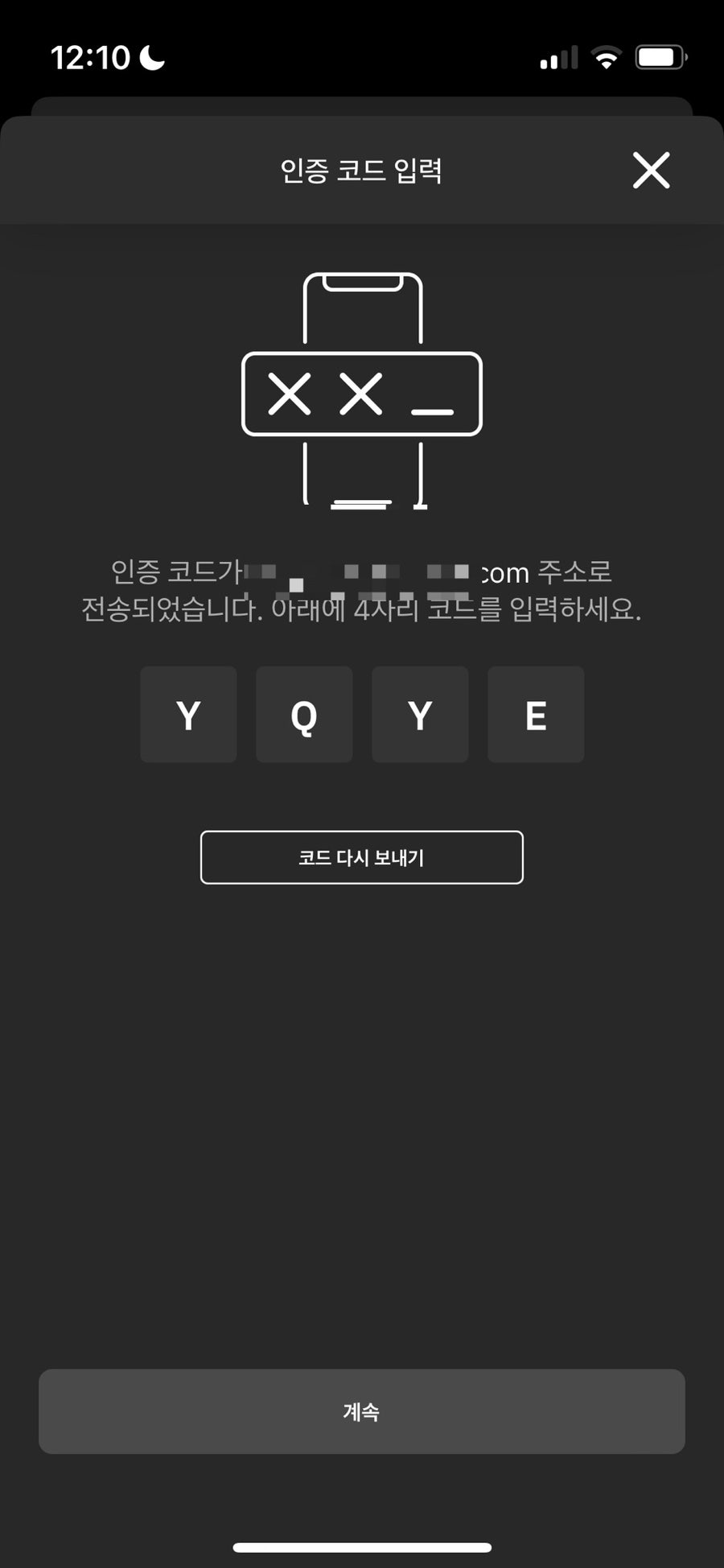Tap the 코드 다시 보내기 button
Viewport: 724px width, 1568px height.
click(361, 857)
